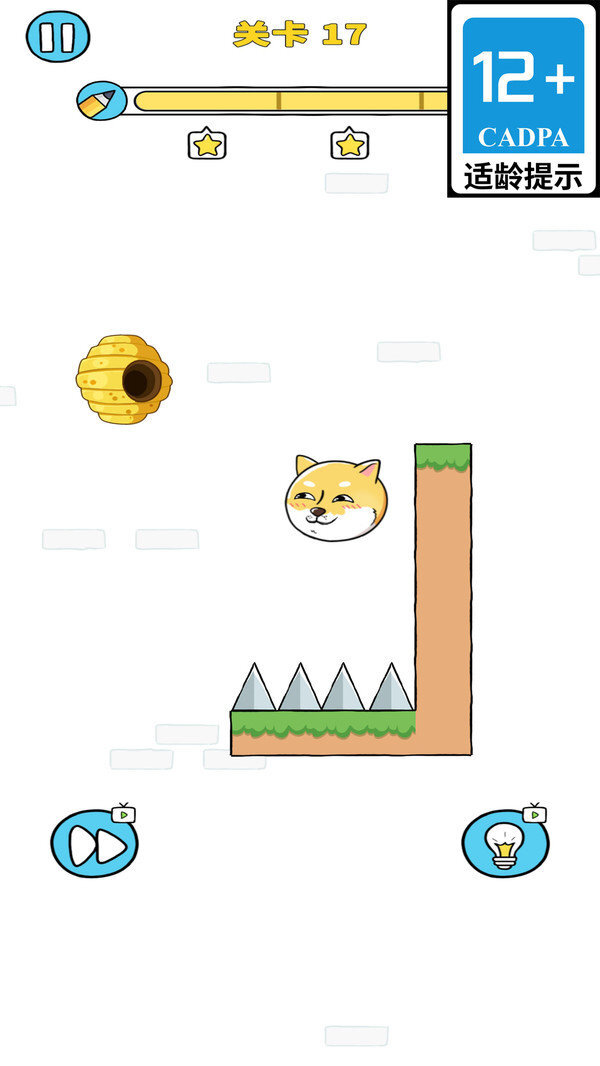The image size is (600, 1066).
Task: Get a hint with the lightbulb button
Action: (505, 845)
